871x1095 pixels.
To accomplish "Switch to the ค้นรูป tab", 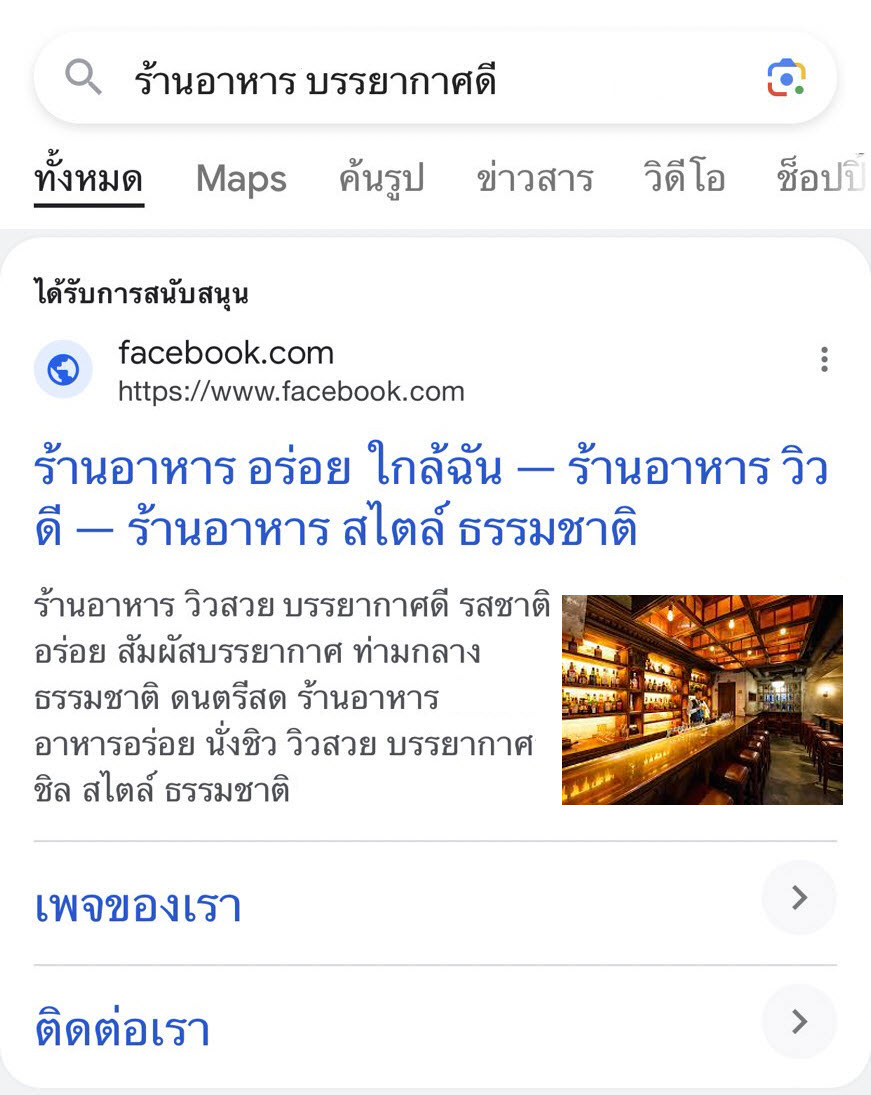I will (x=381, y=180).
